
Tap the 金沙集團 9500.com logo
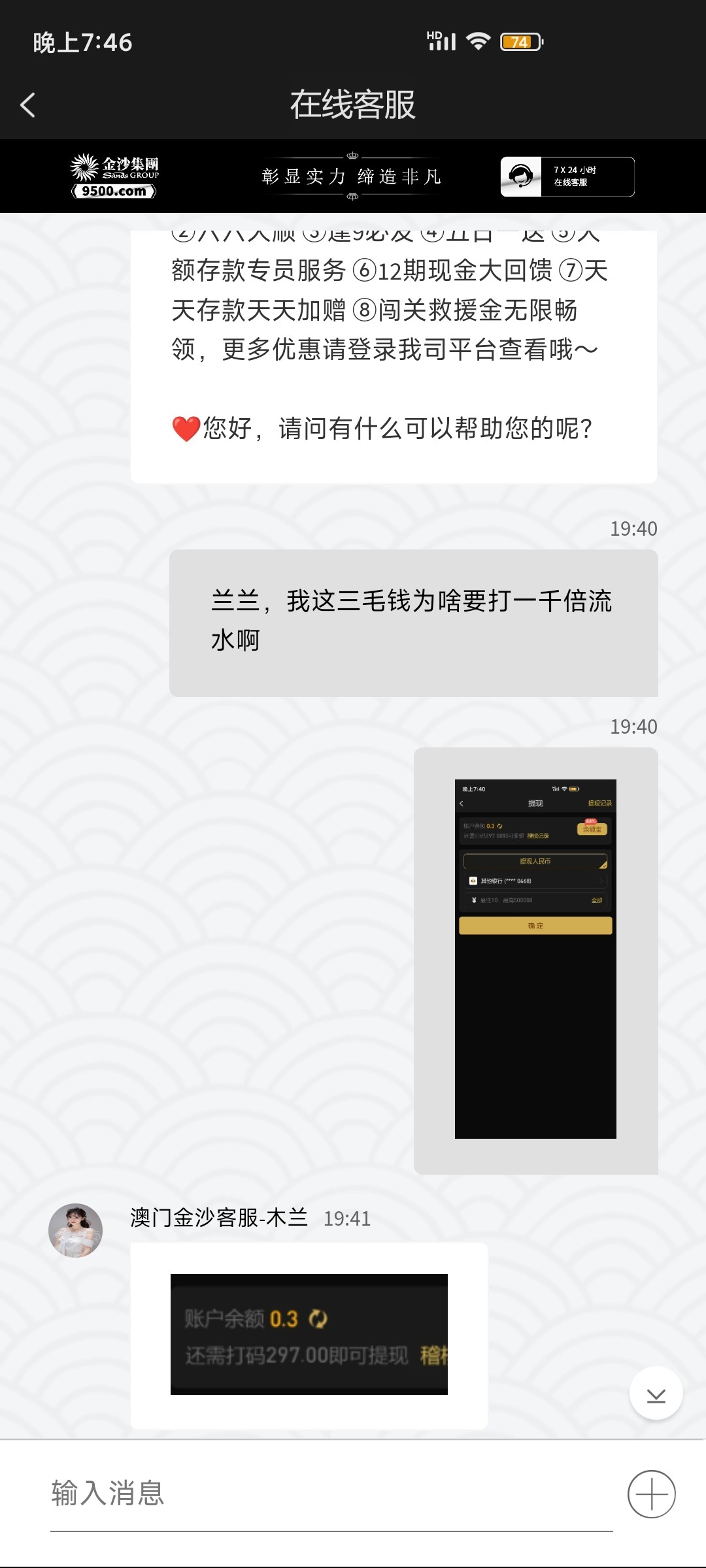pos(115,175)
